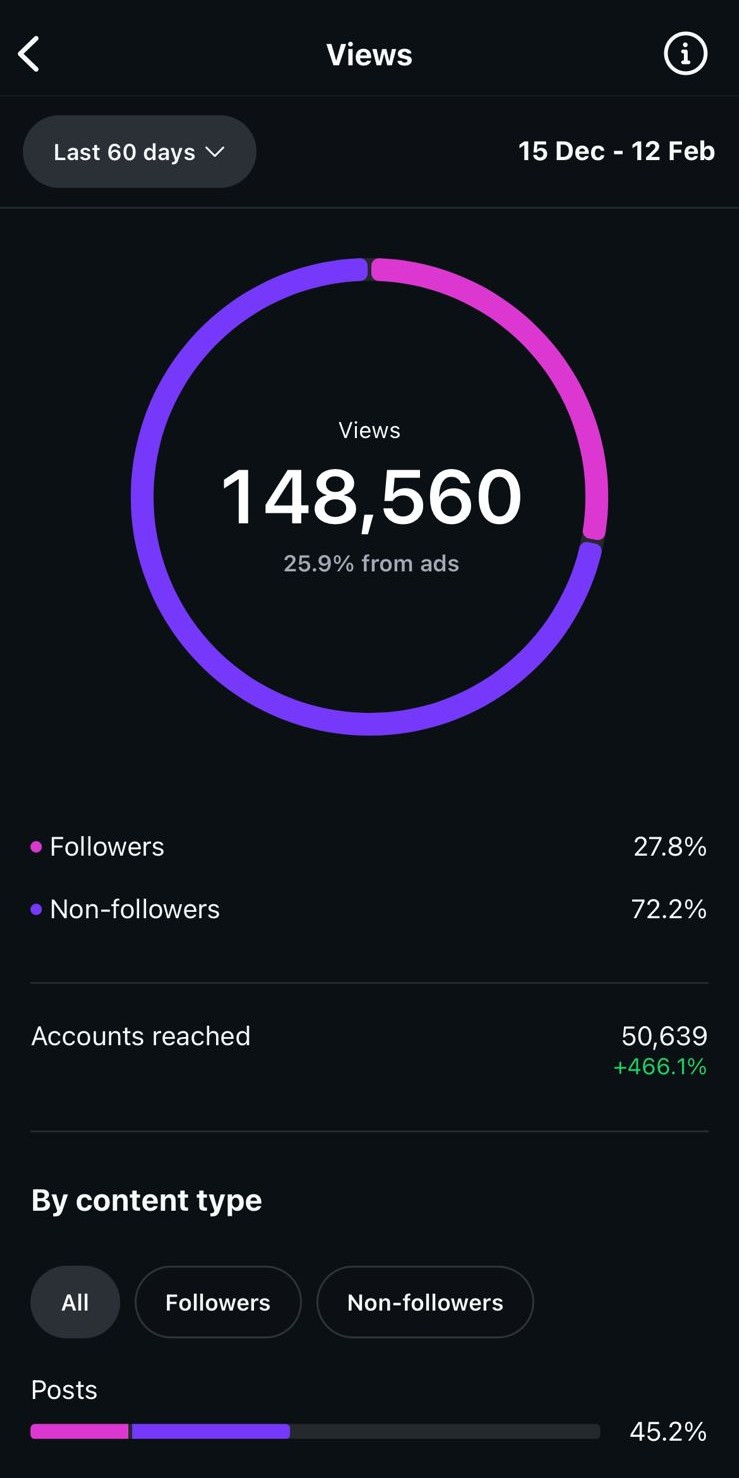
Task: Filter content type by Followers
Action: (x=218, y=1302)
